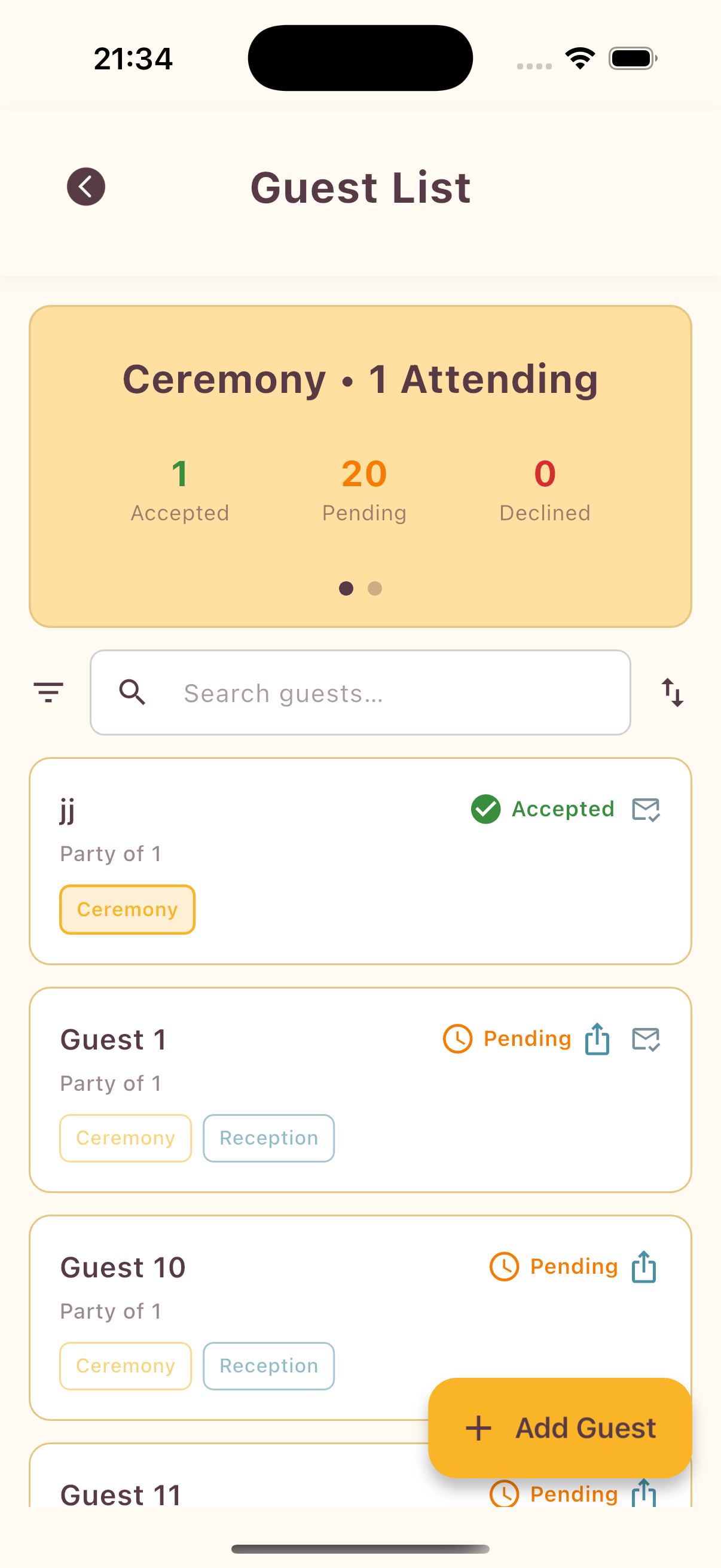
Task: Click the sort icon right of search bar
Action: [672, 692]
